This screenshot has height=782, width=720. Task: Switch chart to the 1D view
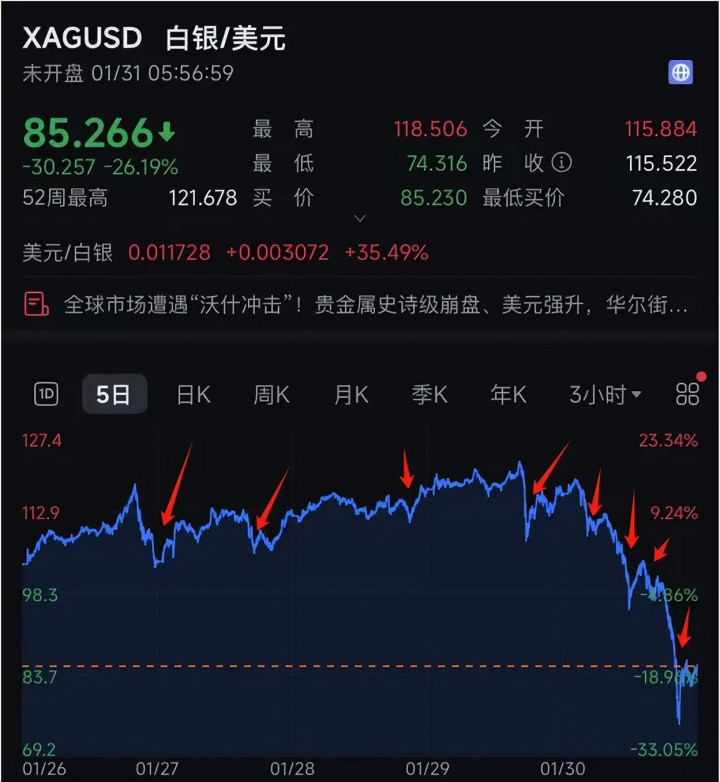[x=46, y=394]
